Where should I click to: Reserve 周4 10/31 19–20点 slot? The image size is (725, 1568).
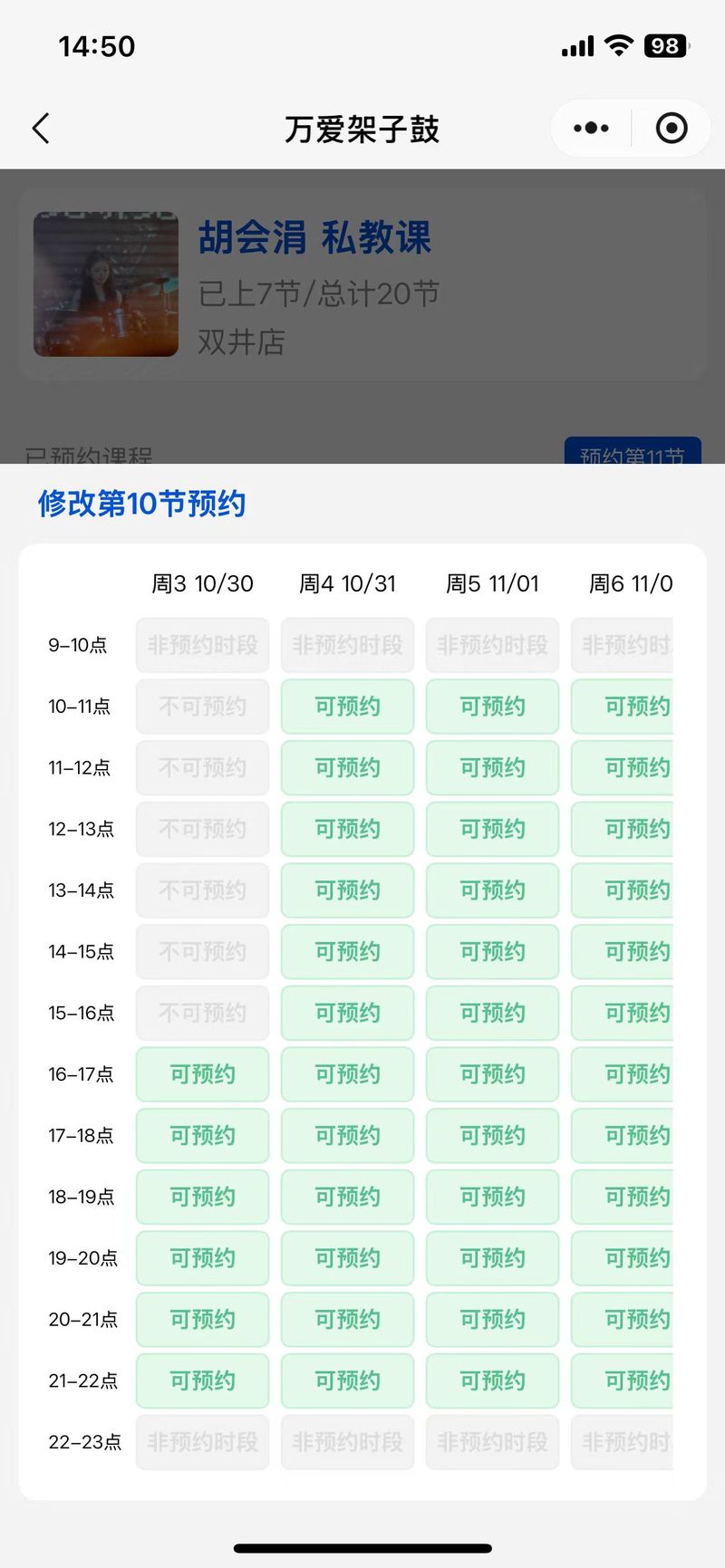(x=348, y=1258)
